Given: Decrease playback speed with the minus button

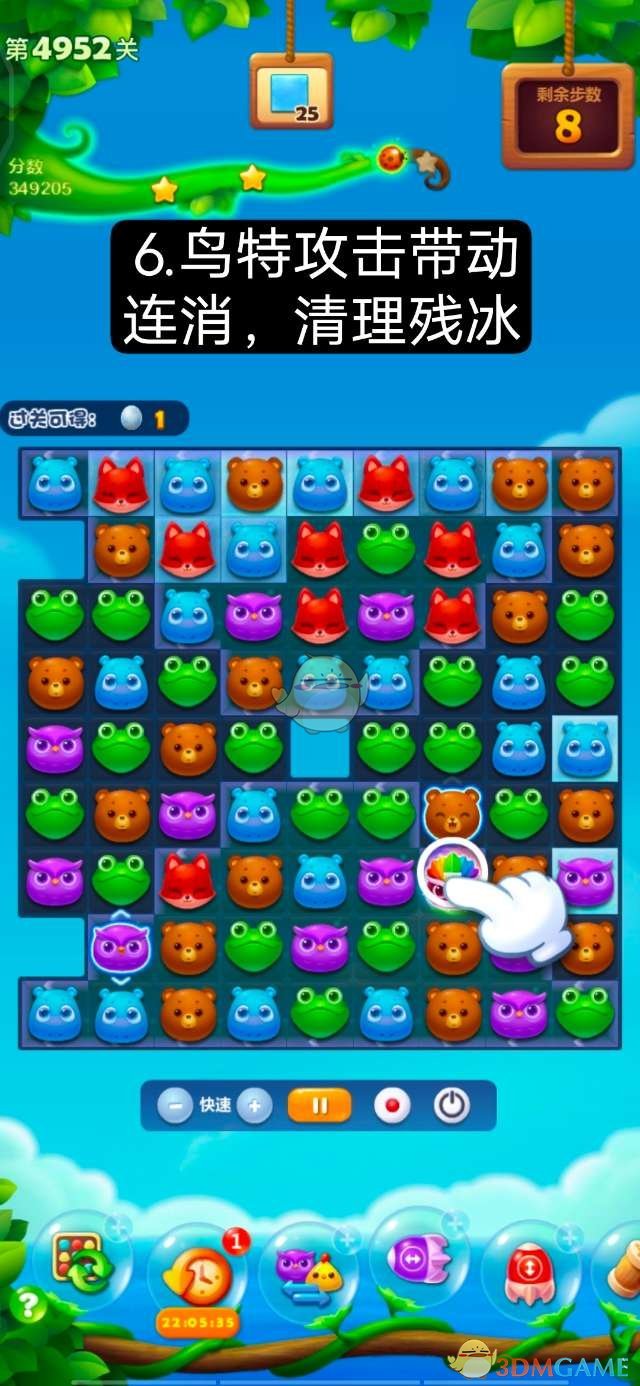Looking at the screenshot, I should click(175, 1106).
